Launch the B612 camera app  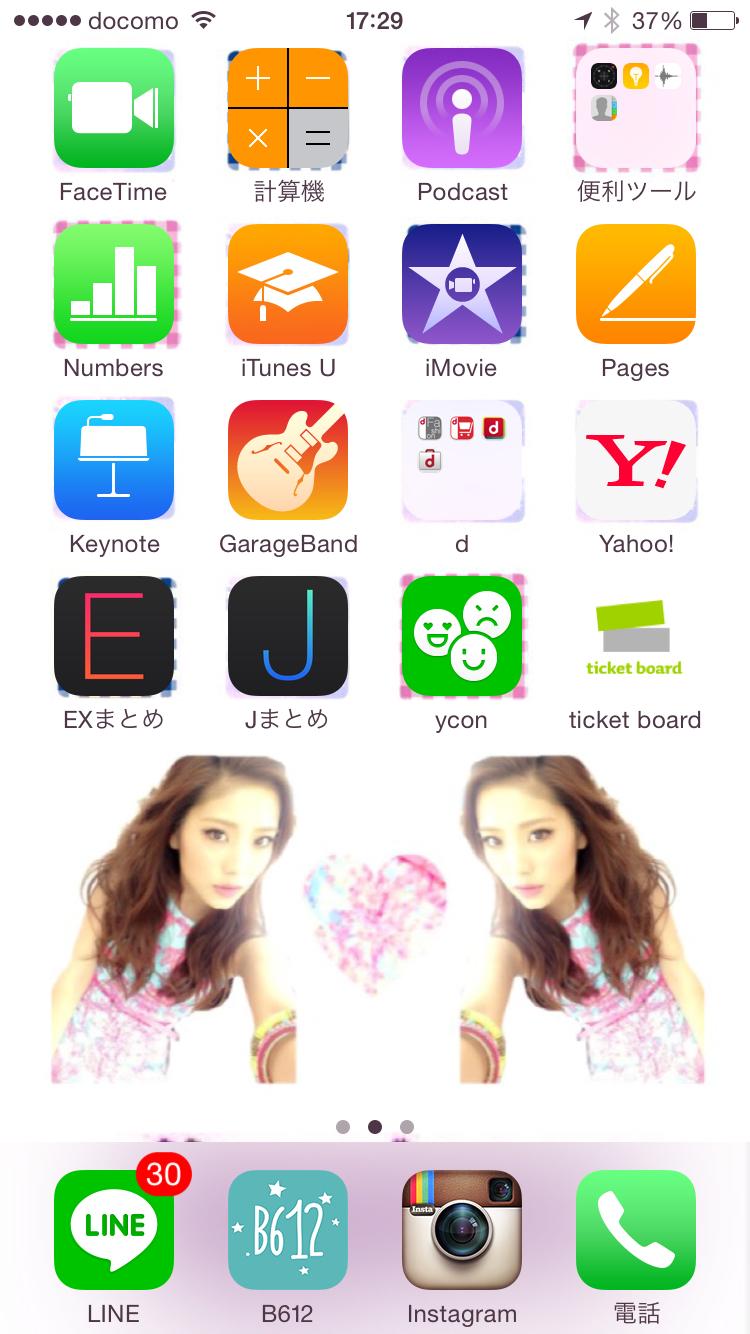288,1230
